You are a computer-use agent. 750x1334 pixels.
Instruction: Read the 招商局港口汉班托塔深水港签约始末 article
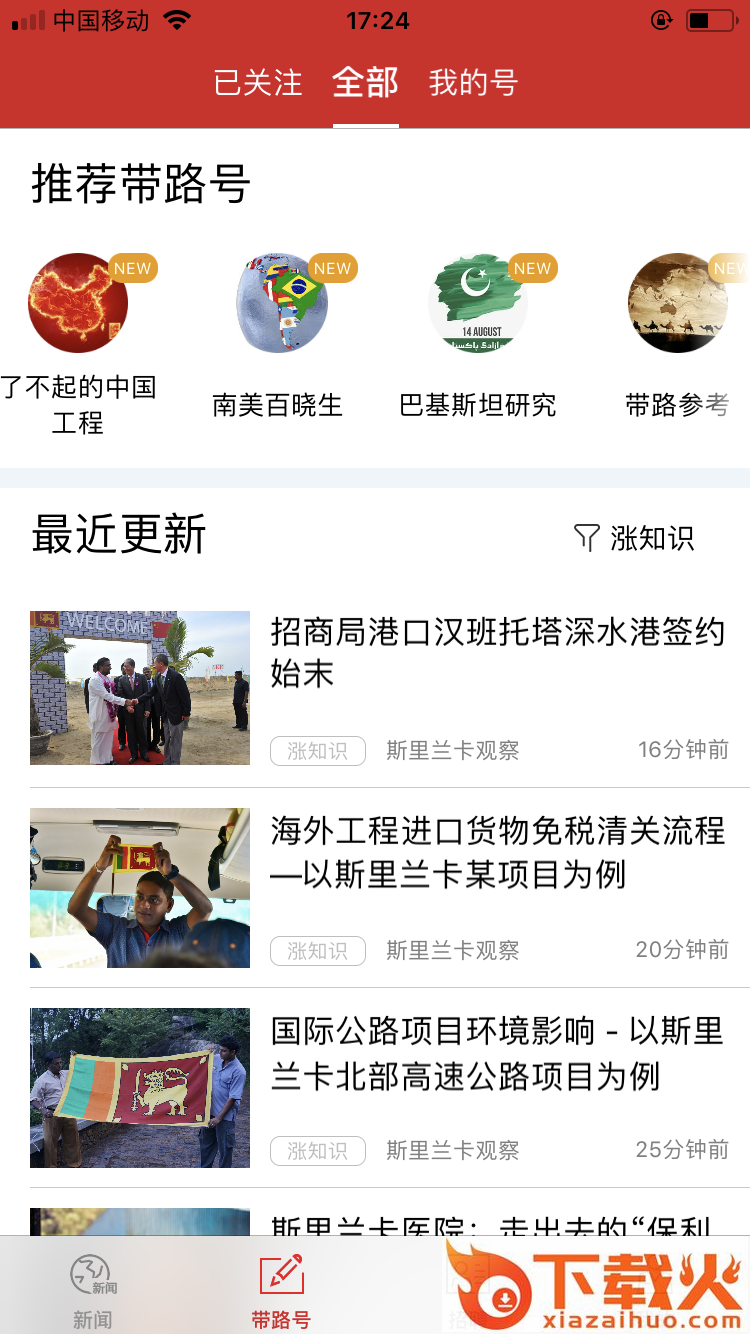point(497,652)
